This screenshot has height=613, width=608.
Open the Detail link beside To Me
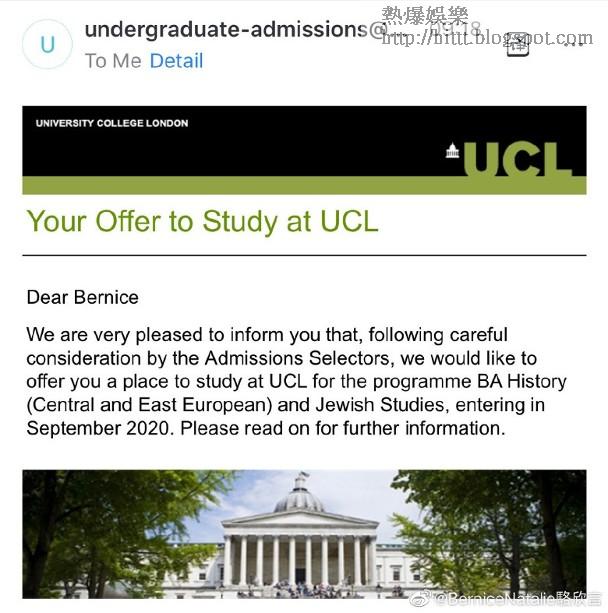[176, 61]
